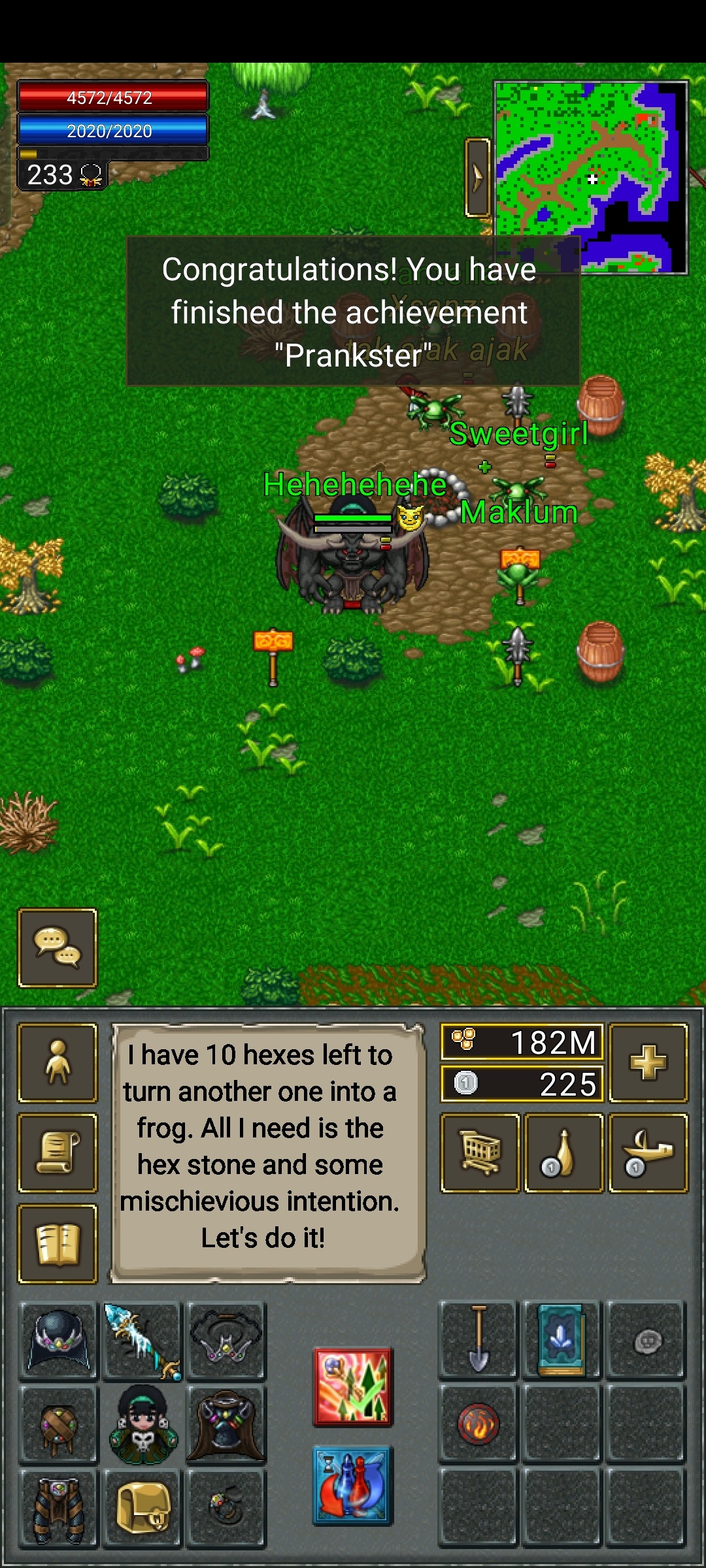Screen dimensions: 706x1568
Task: Tap the magic lamp shop button
Action: (648, 1153)
